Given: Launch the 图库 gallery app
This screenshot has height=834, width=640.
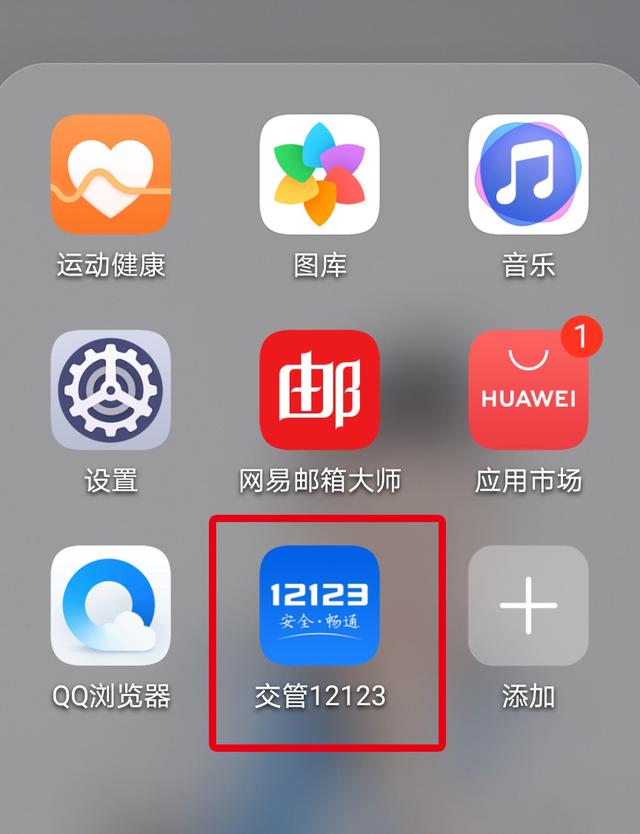Looking at the screenshot, I should point(320,175).
